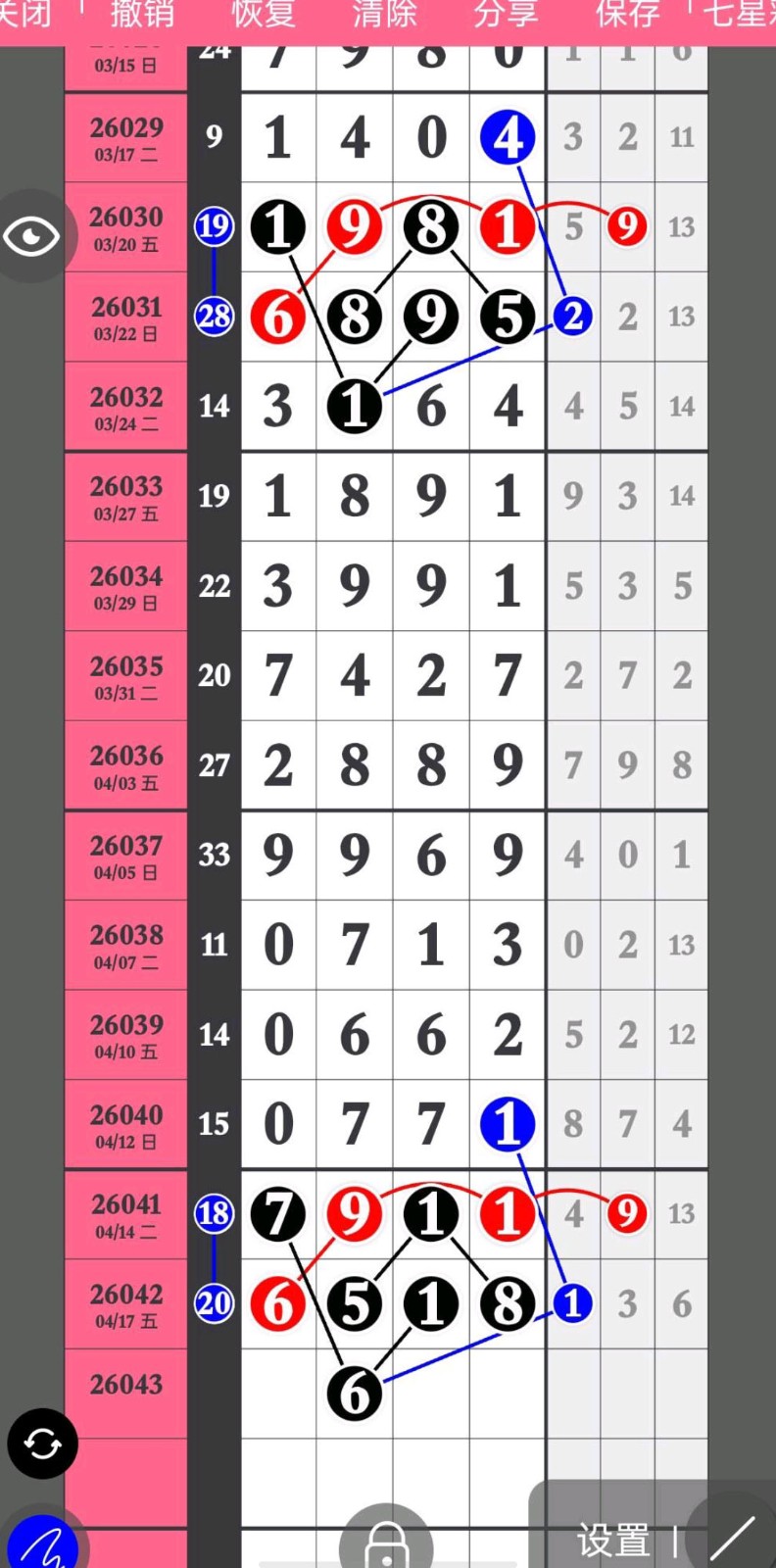Image resolution: width=776 pixels, height=1568 pixels.
Task: Open 设置 settings
Action: point(613,1541)
